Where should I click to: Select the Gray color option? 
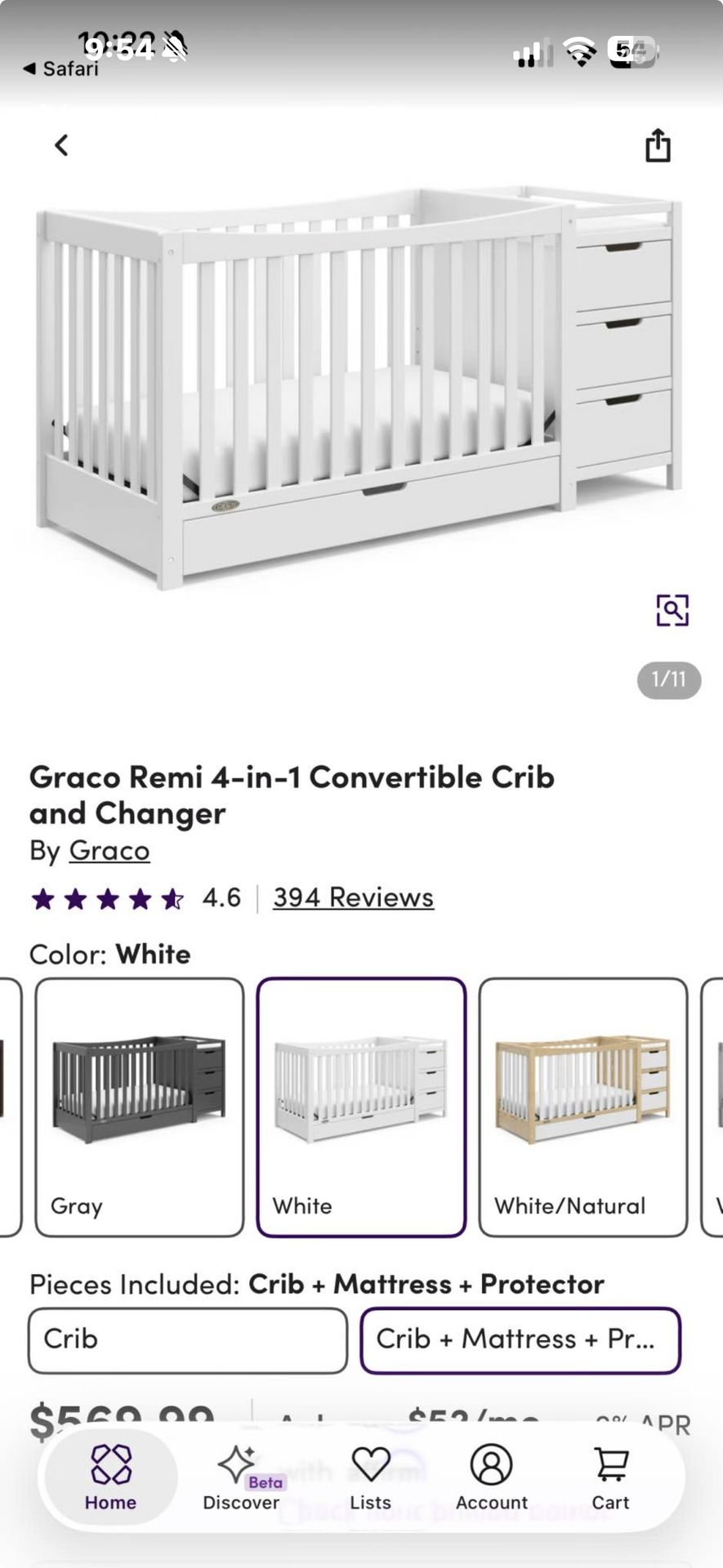tap(140, 1107)
